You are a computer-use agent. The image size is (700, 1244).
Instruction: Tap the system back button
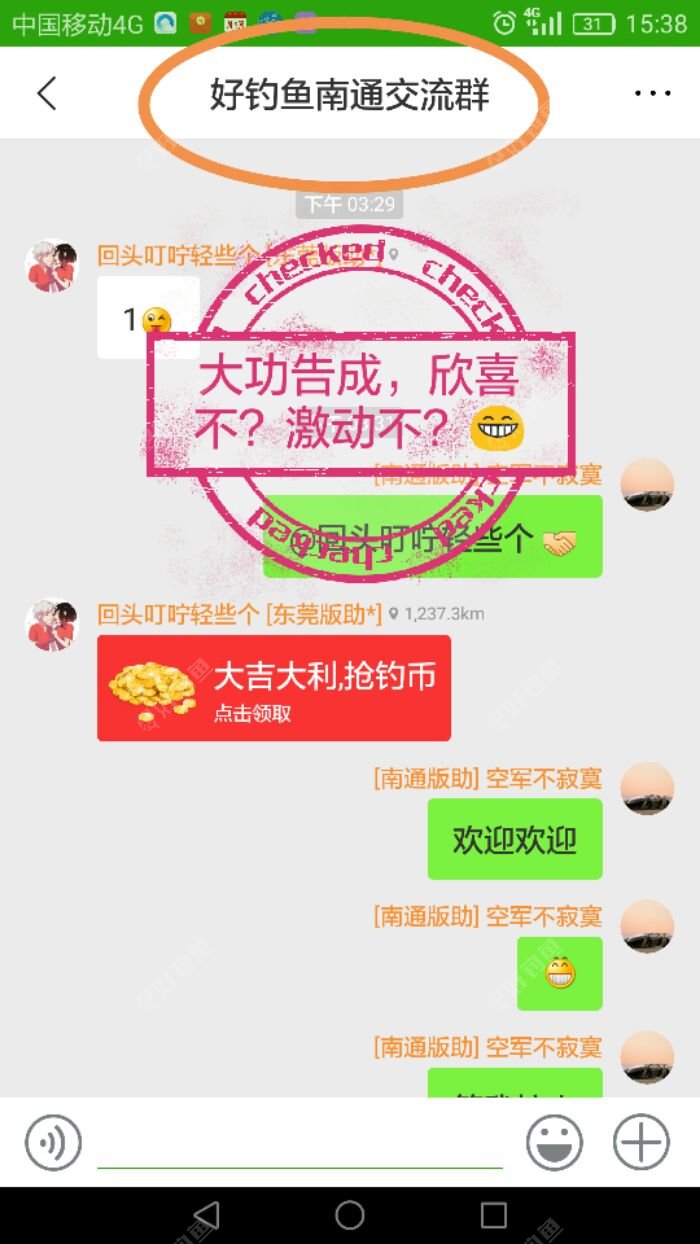[205, 1216]
